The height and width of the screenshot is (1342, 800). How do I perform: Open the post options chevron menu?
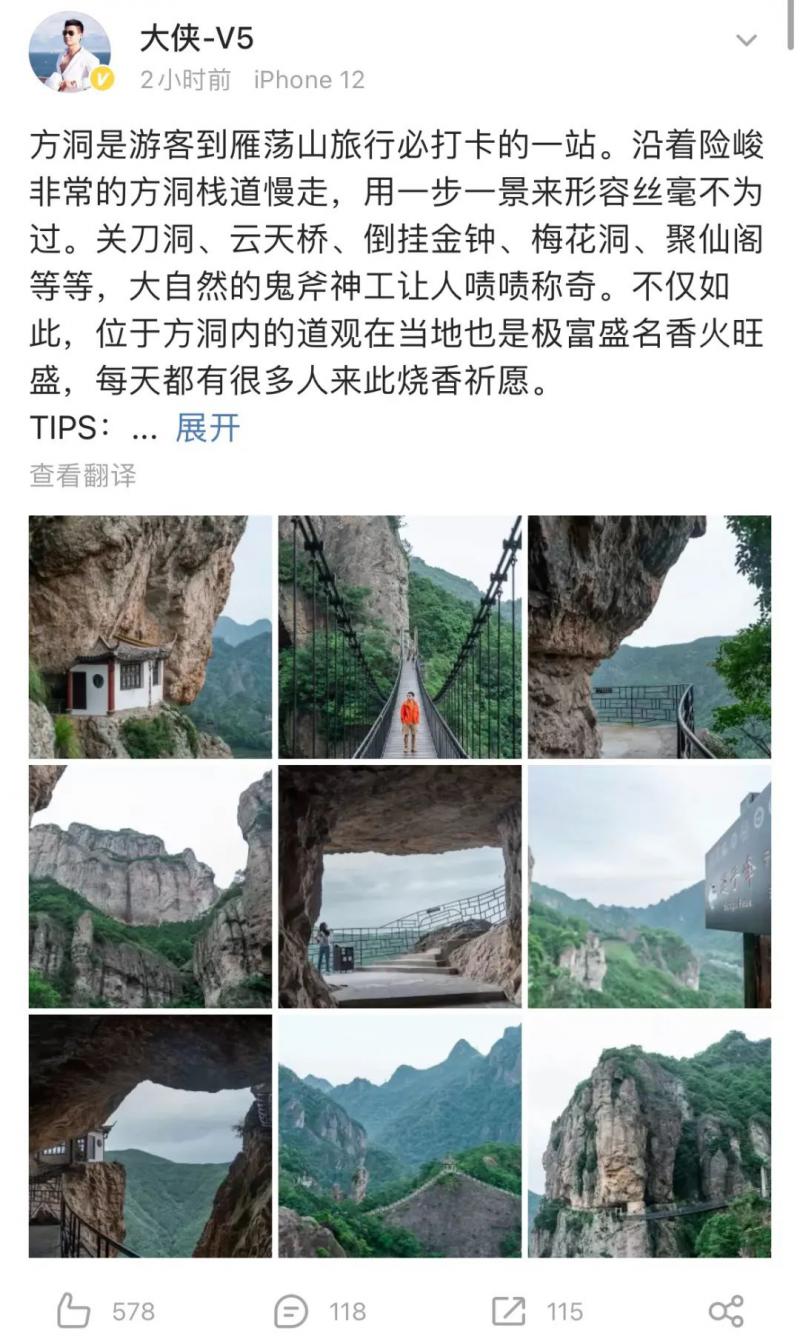click(746, 40)
